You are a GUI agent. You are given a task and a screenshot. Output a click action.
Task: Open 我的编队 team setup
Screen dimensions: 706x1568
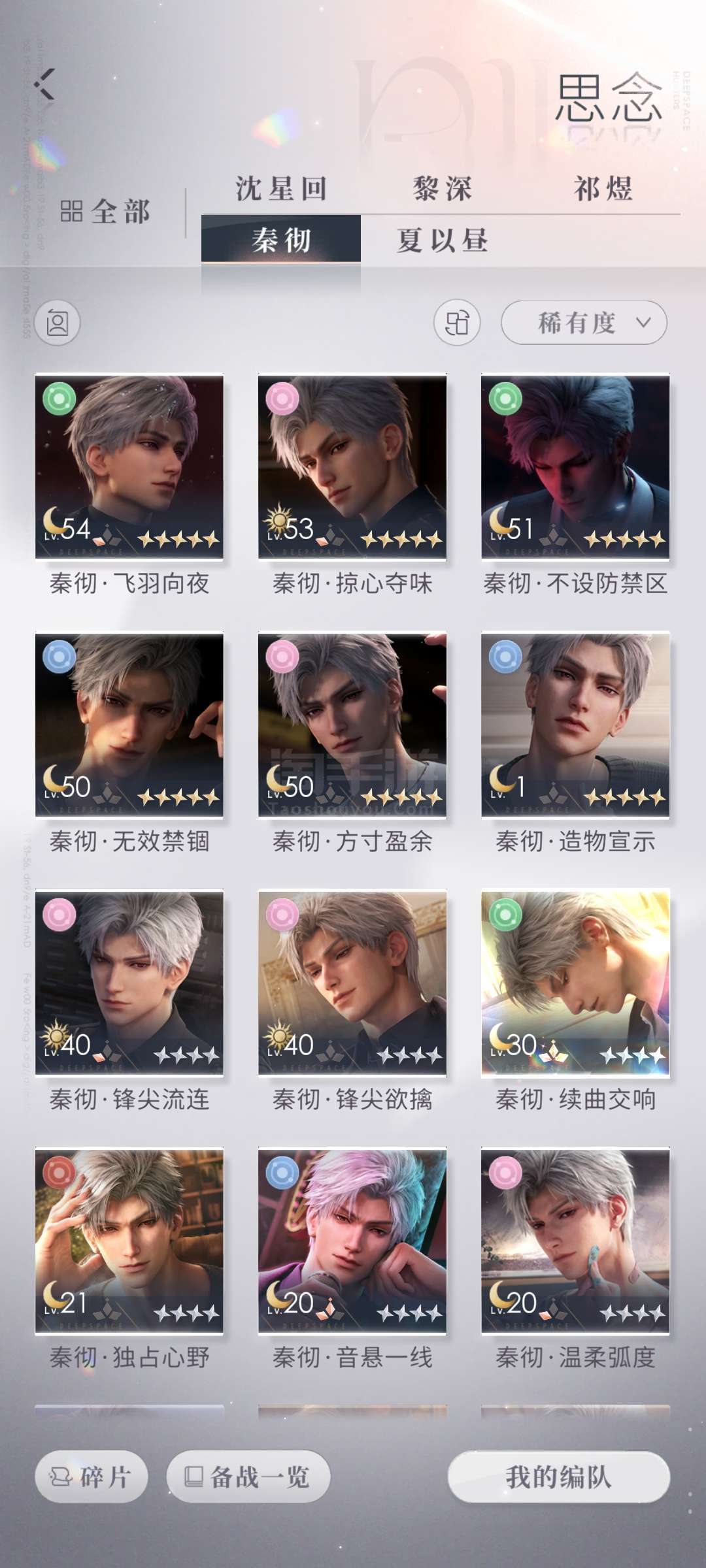[559, 1477]
